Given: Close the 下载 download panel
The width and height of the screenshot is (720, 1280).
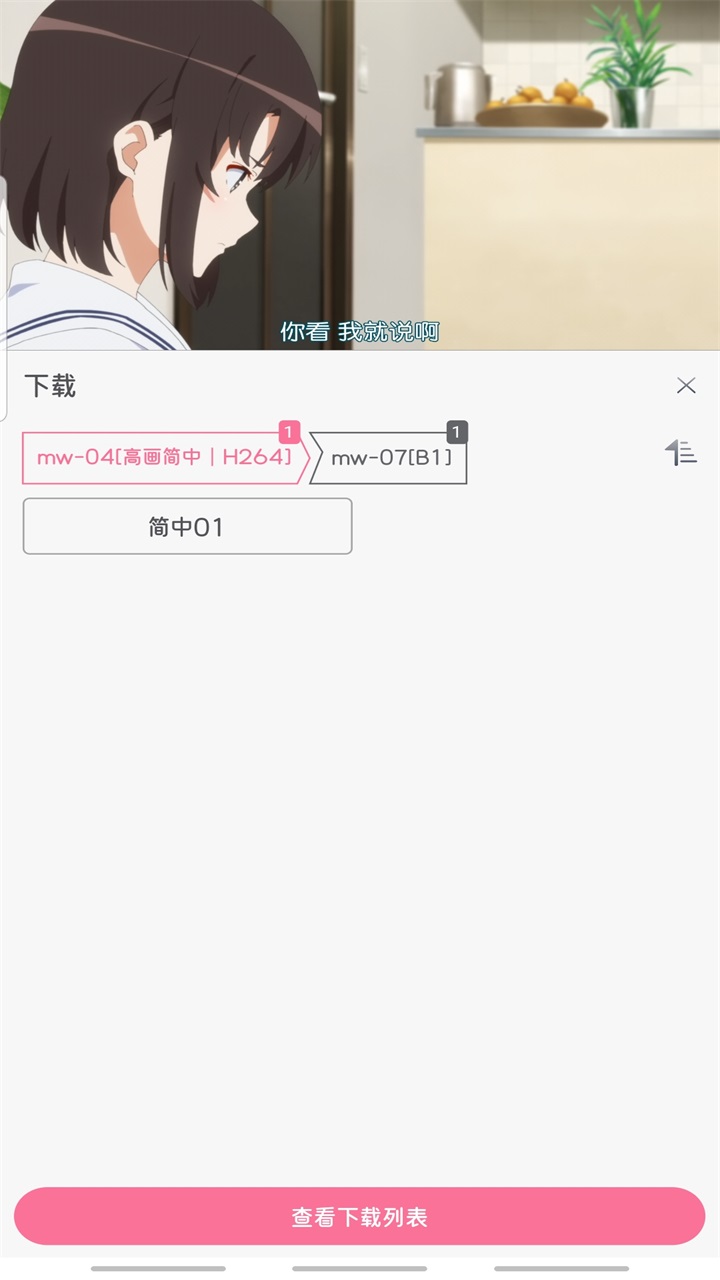Looking at the screenshot, I should click(686, 386).
